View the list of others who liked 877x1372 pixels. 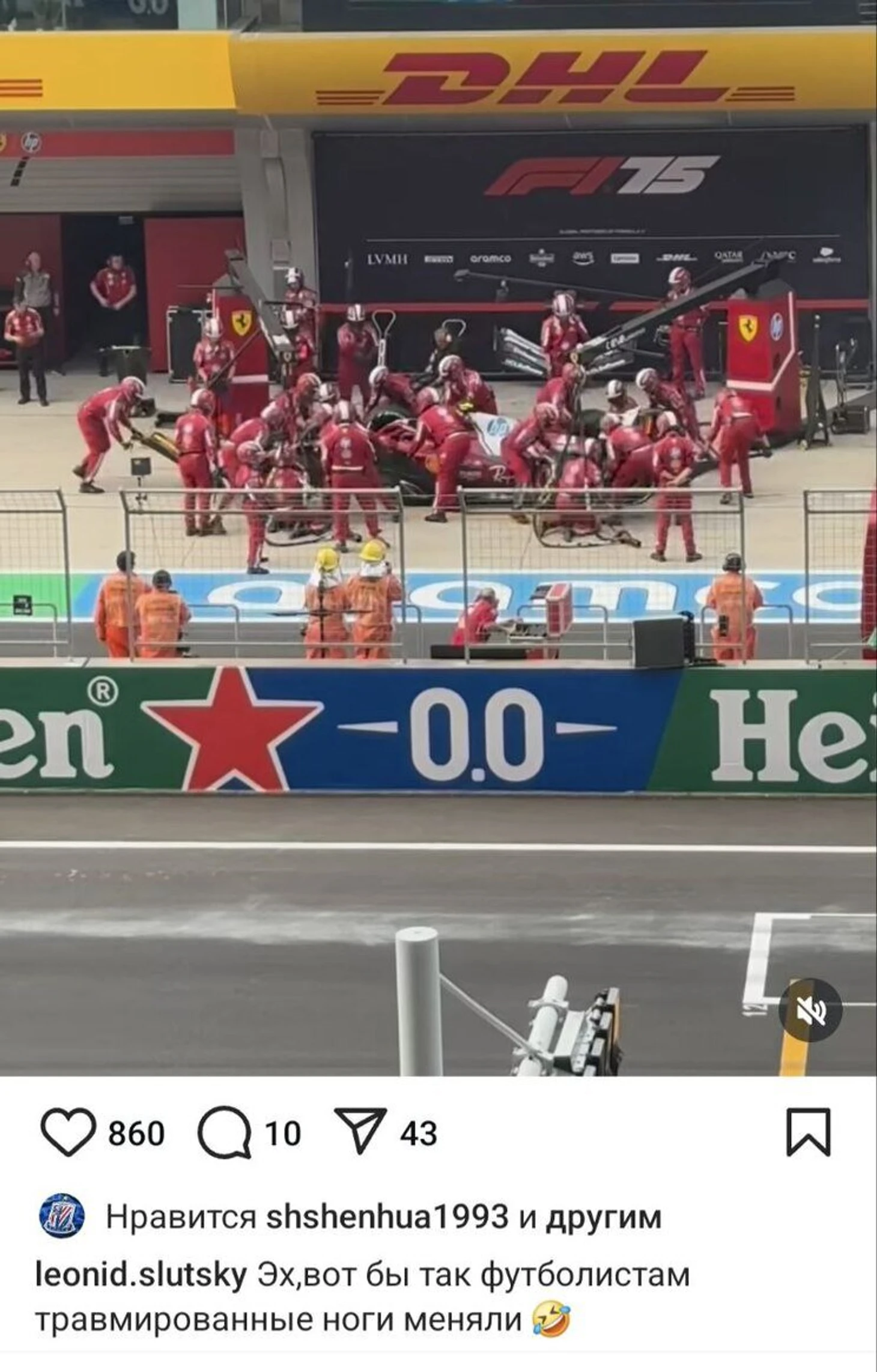603,1218
